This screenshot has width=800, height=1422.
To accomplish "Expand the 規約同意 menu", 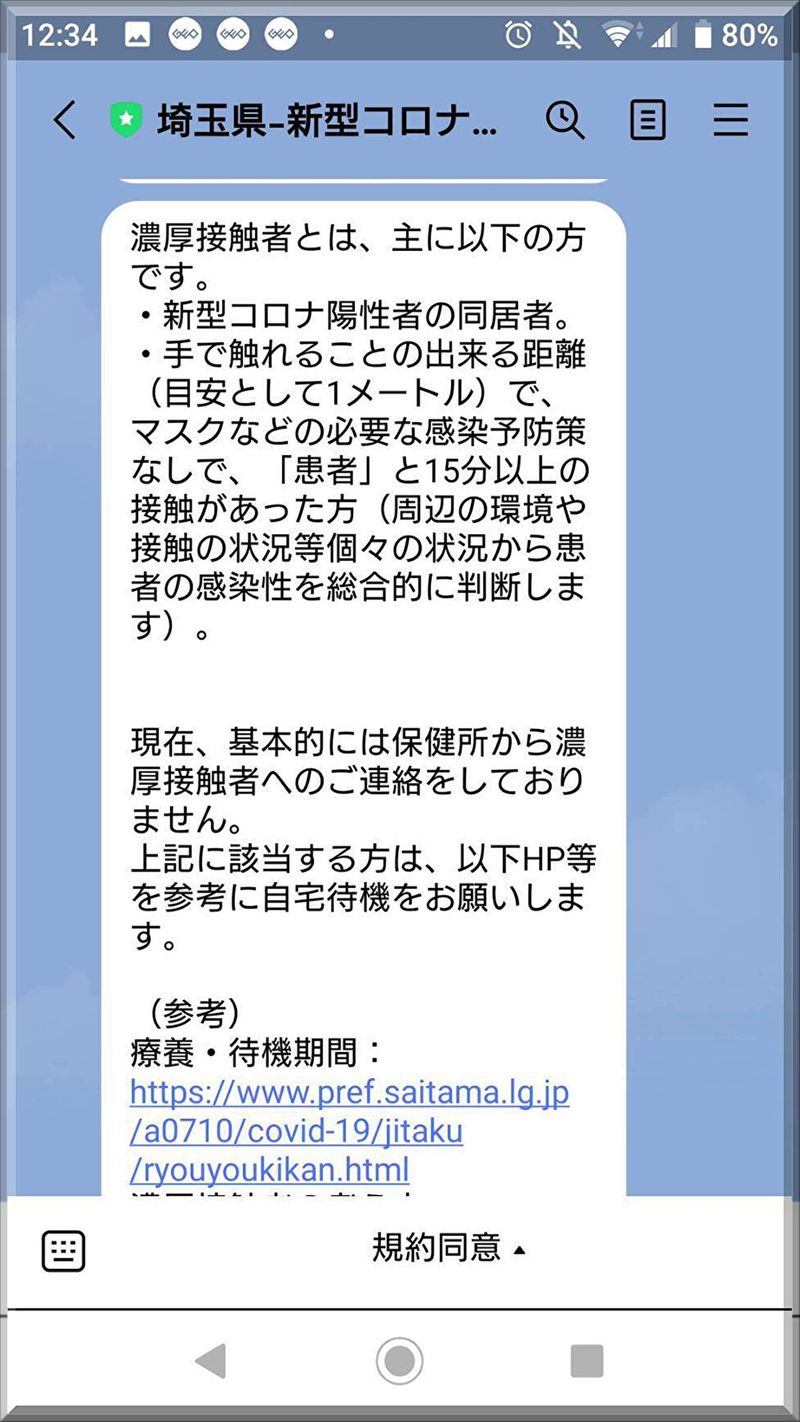I will click(448, 1248).
